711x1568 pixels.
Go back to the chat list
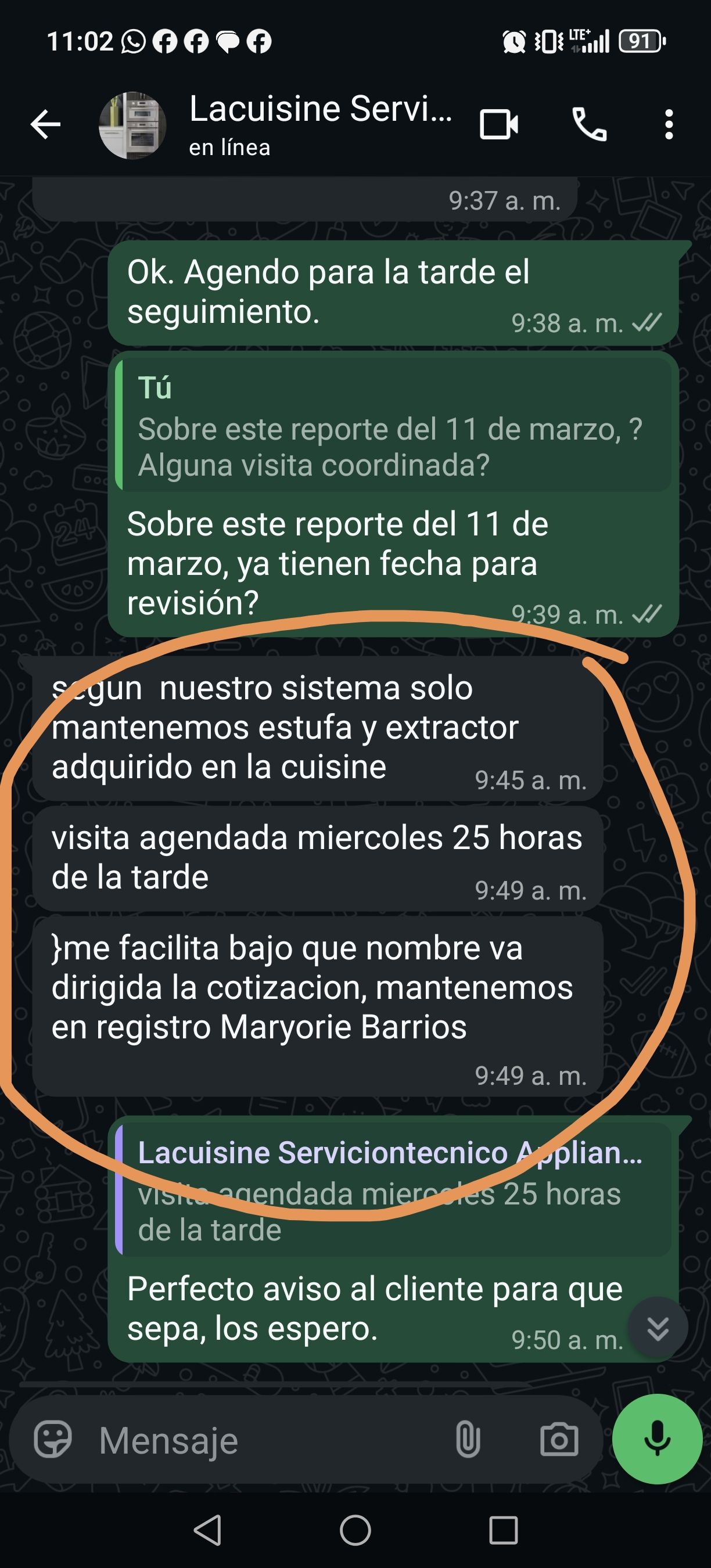tap(46, 125)
